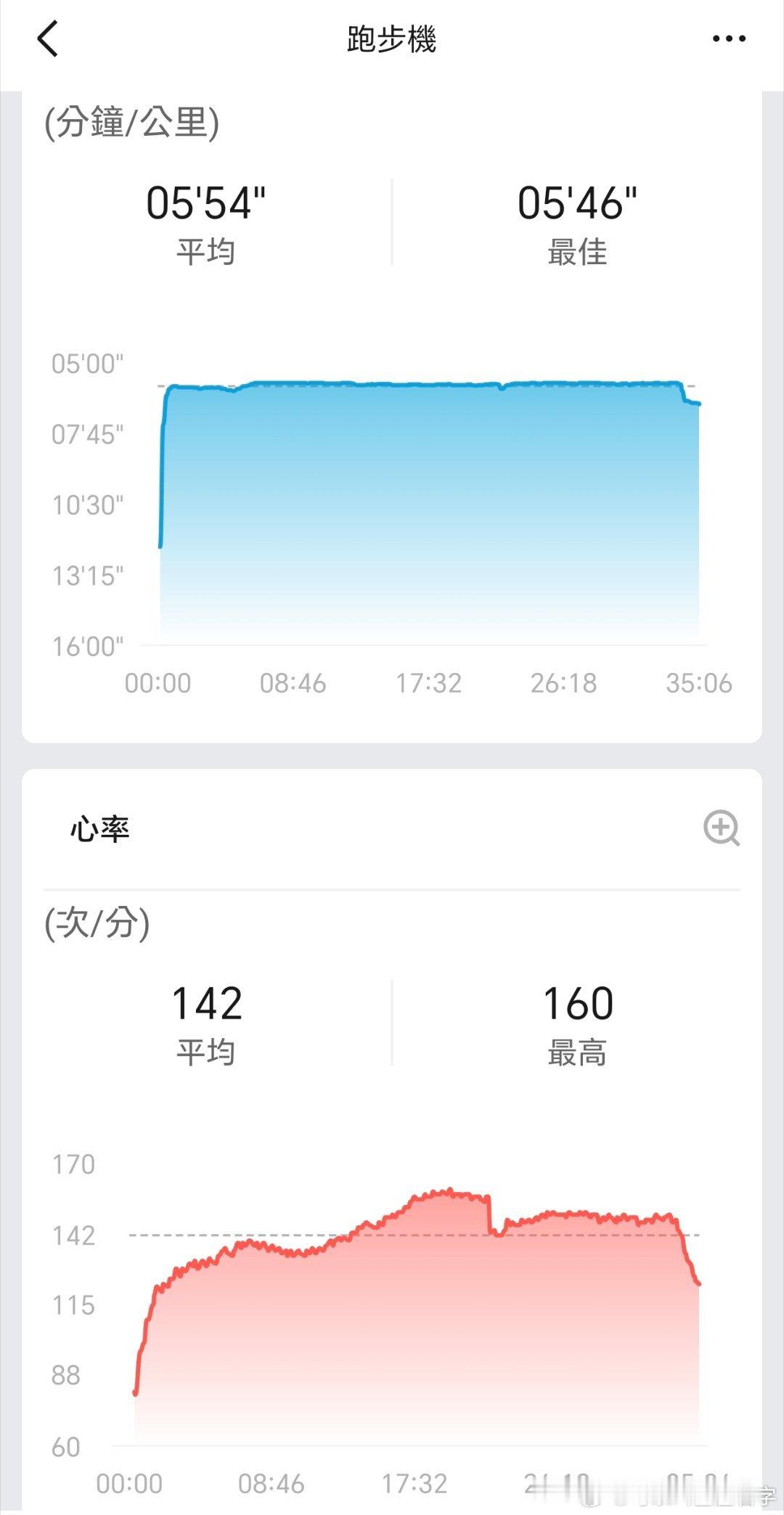Enlarge the 心率 heart rate chart
784x1515 pixels.
coord(722,828)
